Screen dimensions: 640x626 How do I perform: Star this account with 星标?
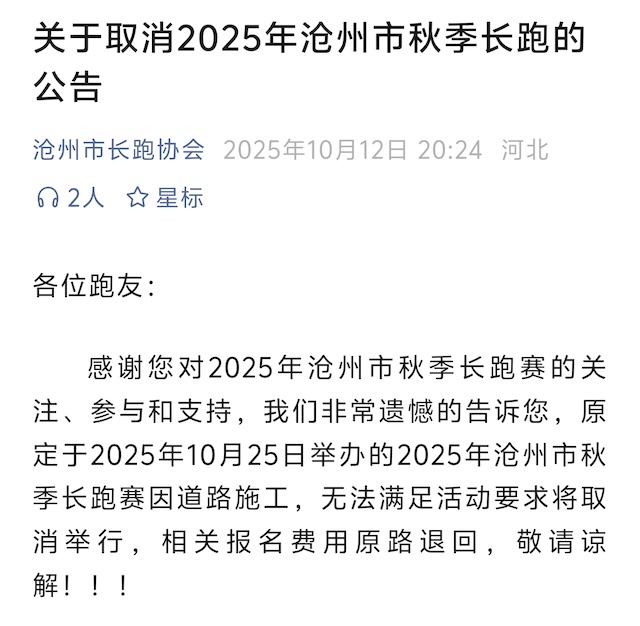(165, 198)
